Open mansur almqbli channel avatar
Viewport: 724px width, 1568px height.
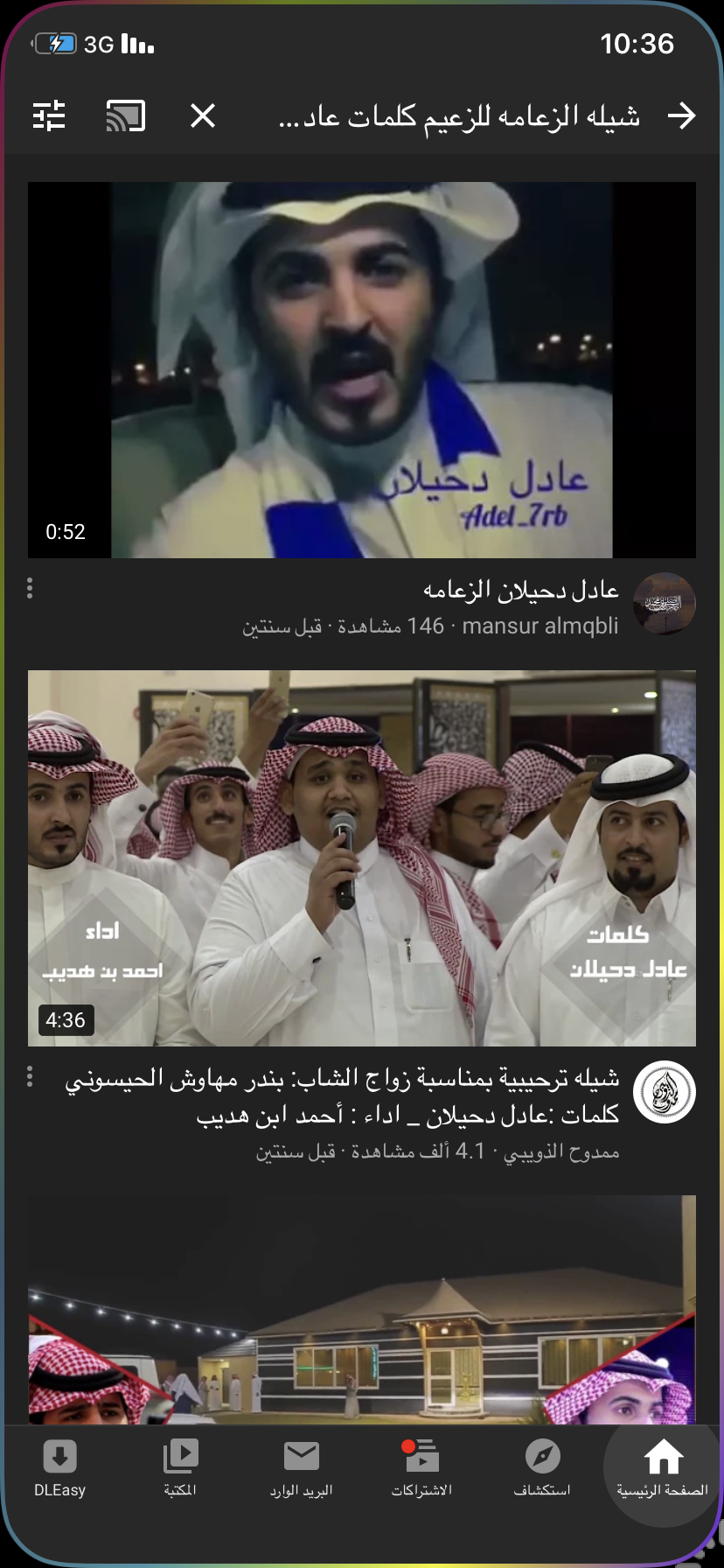664,604
